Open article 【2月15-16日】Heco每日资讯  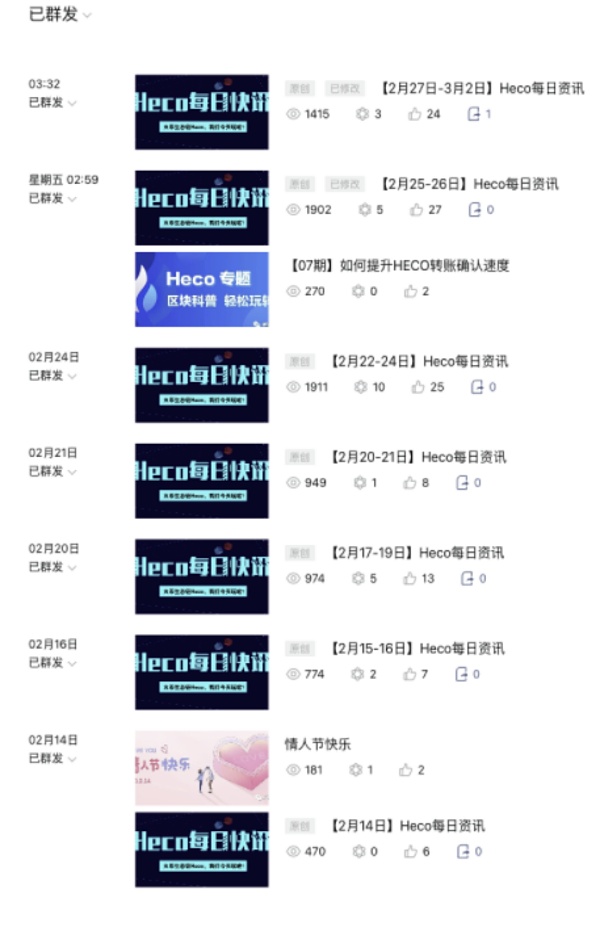coord(417,648)
